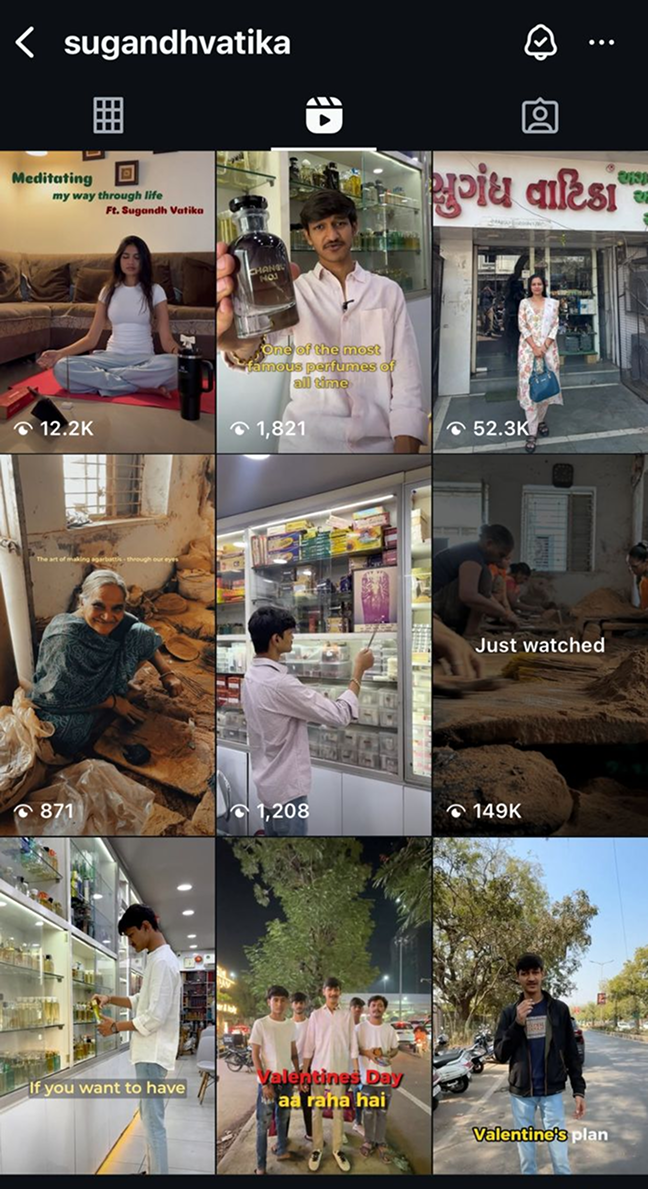Play the 'Valentines Day aa raha hai' reel

click(324, 1005)
